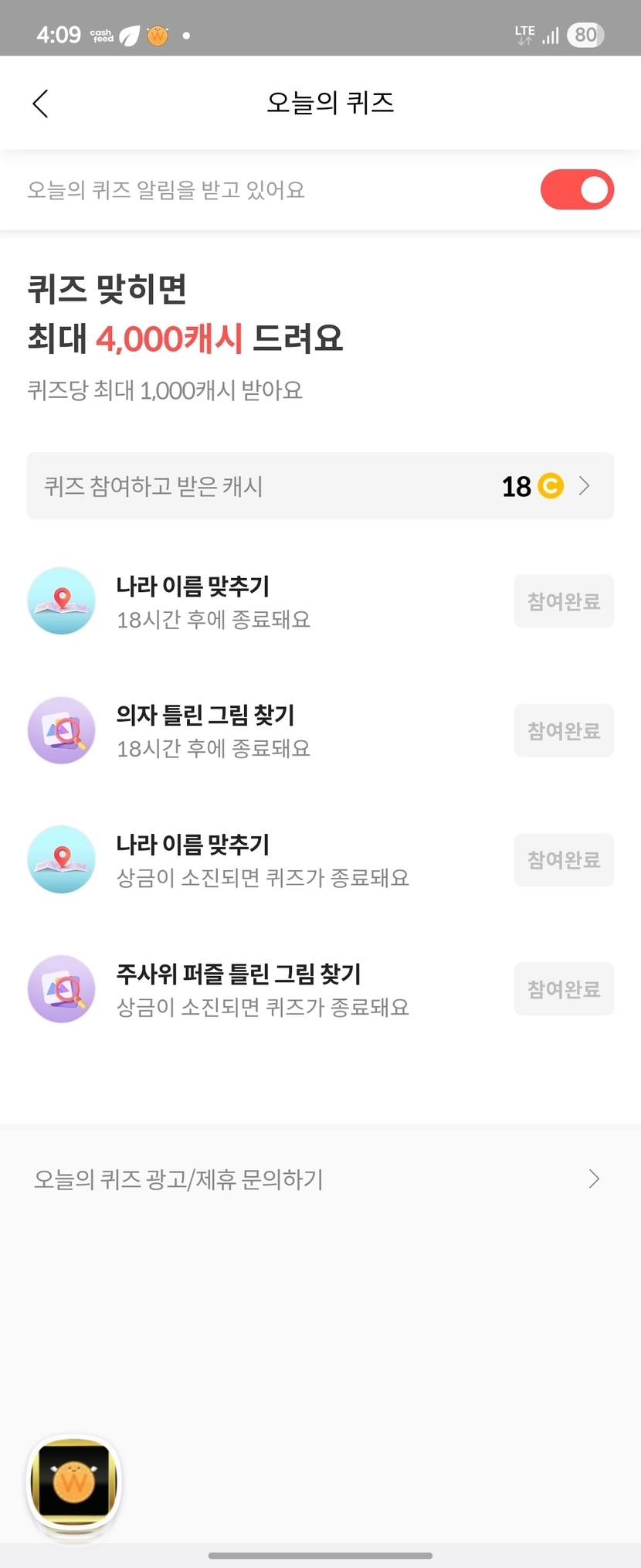Image resolution: width=641 pixels, height=1568 pixels.
Task: Tap 참여완료 button next to 주사위 퍼즐 틀린 그림 찾기
Action: [564, 989]
